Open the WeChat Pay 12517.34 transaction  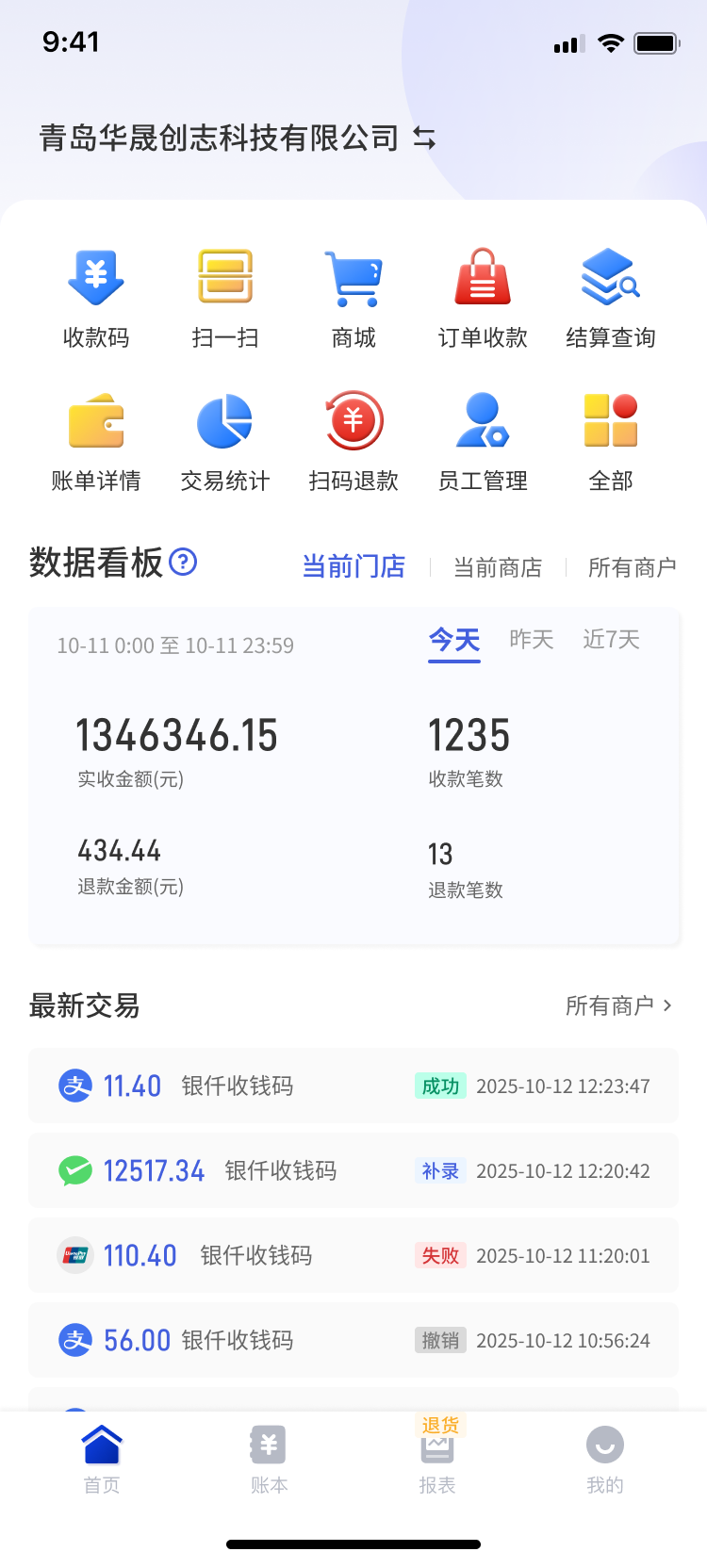(353, 1170)
